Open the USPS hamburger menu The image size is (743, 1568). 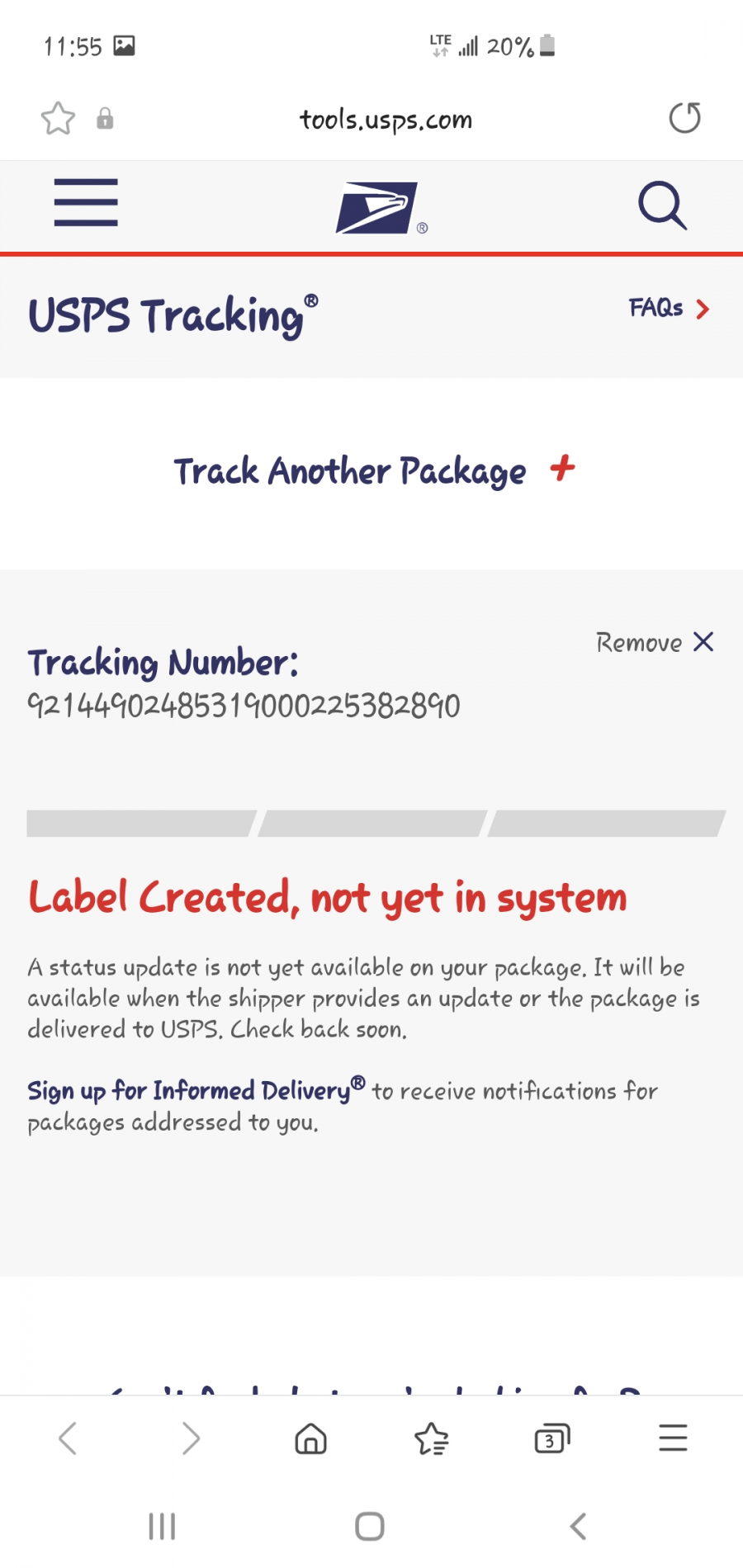click(x=86, y=202)
